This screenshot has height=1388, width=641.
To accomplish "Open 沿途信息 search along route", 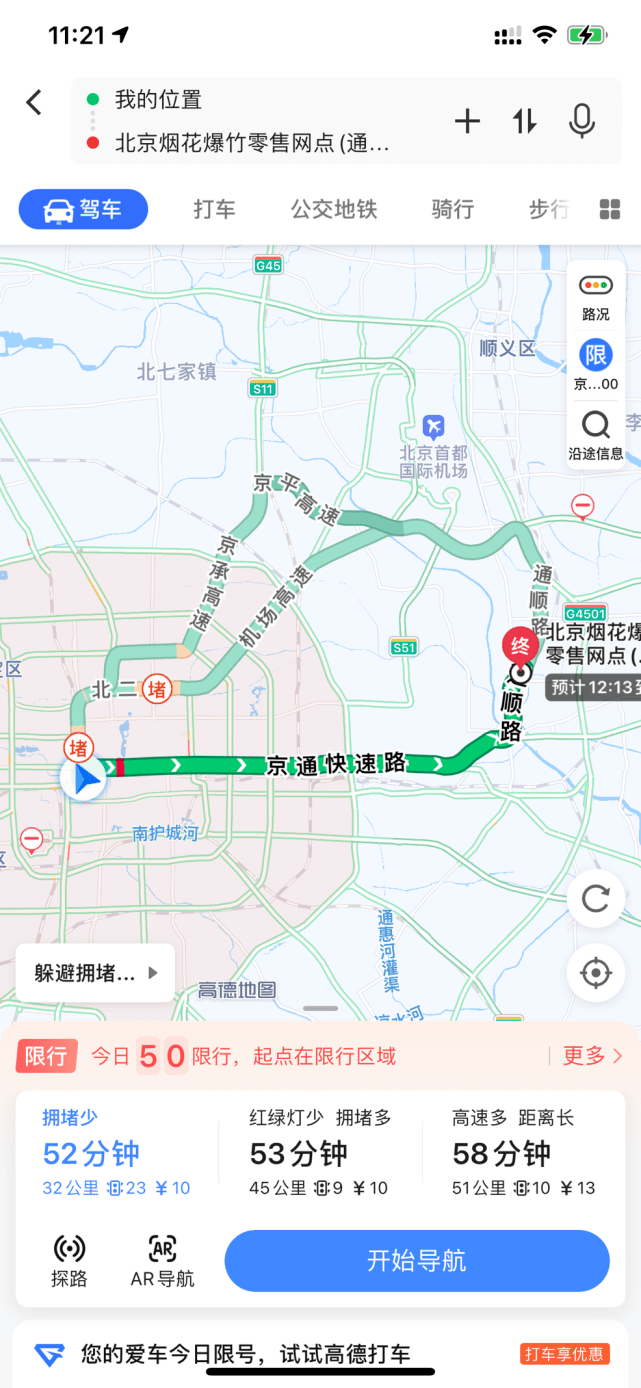I will tap(596, 434).
